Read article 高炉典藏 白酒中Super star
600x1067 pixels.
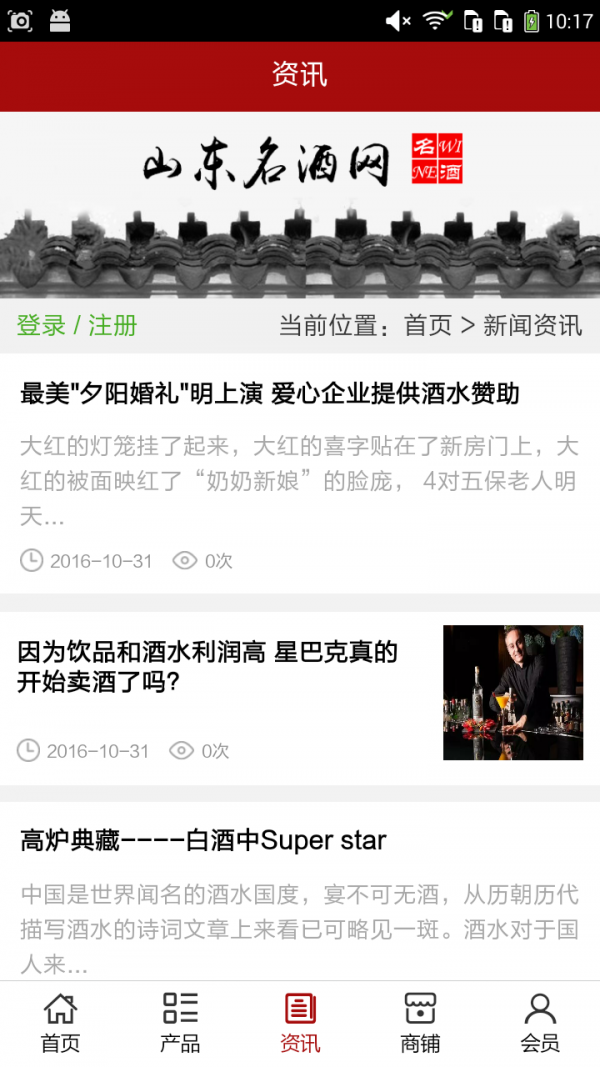tap(203, 840)
